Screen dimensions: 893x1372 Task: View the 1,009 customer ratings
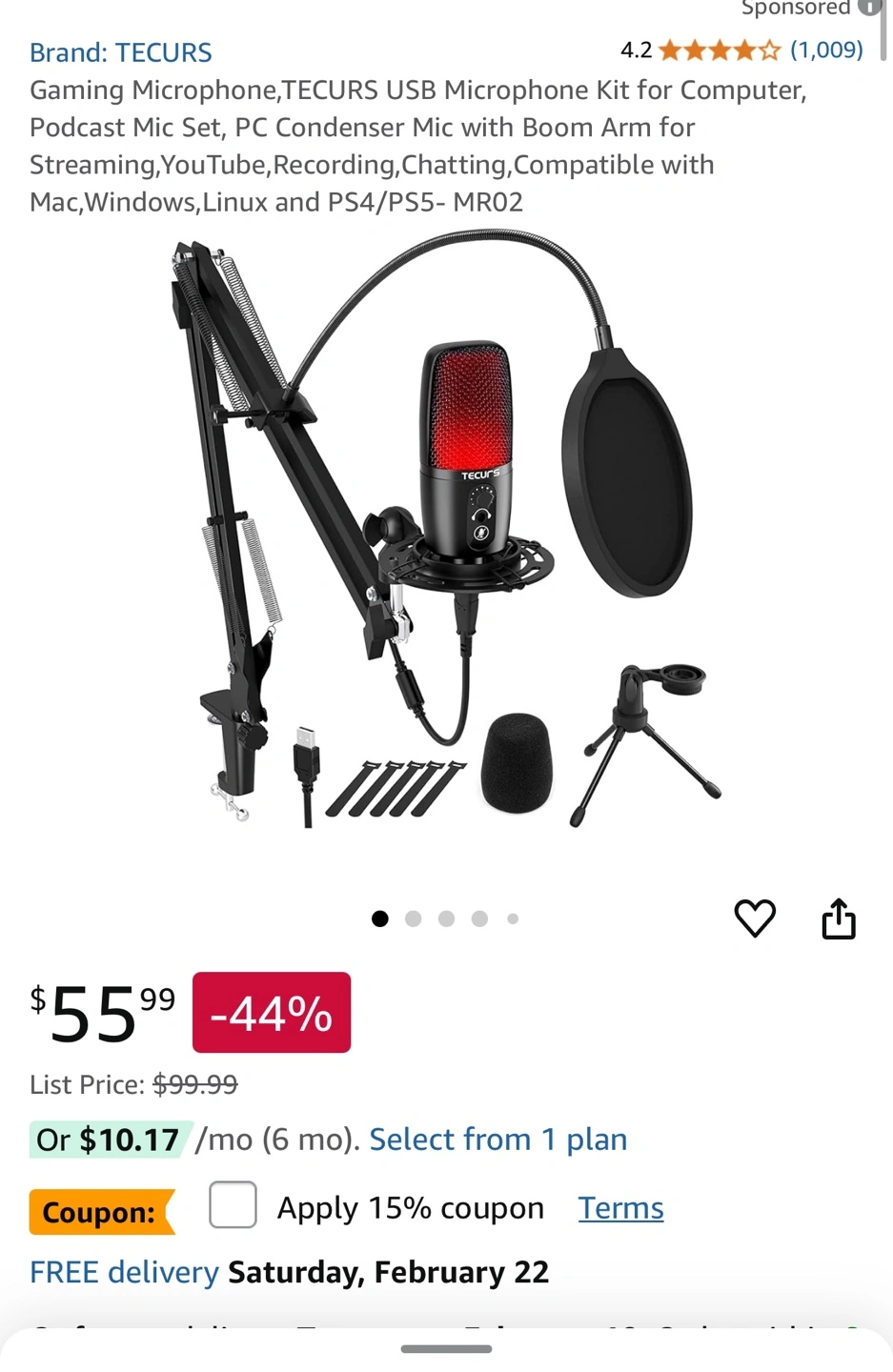point(825,50)
